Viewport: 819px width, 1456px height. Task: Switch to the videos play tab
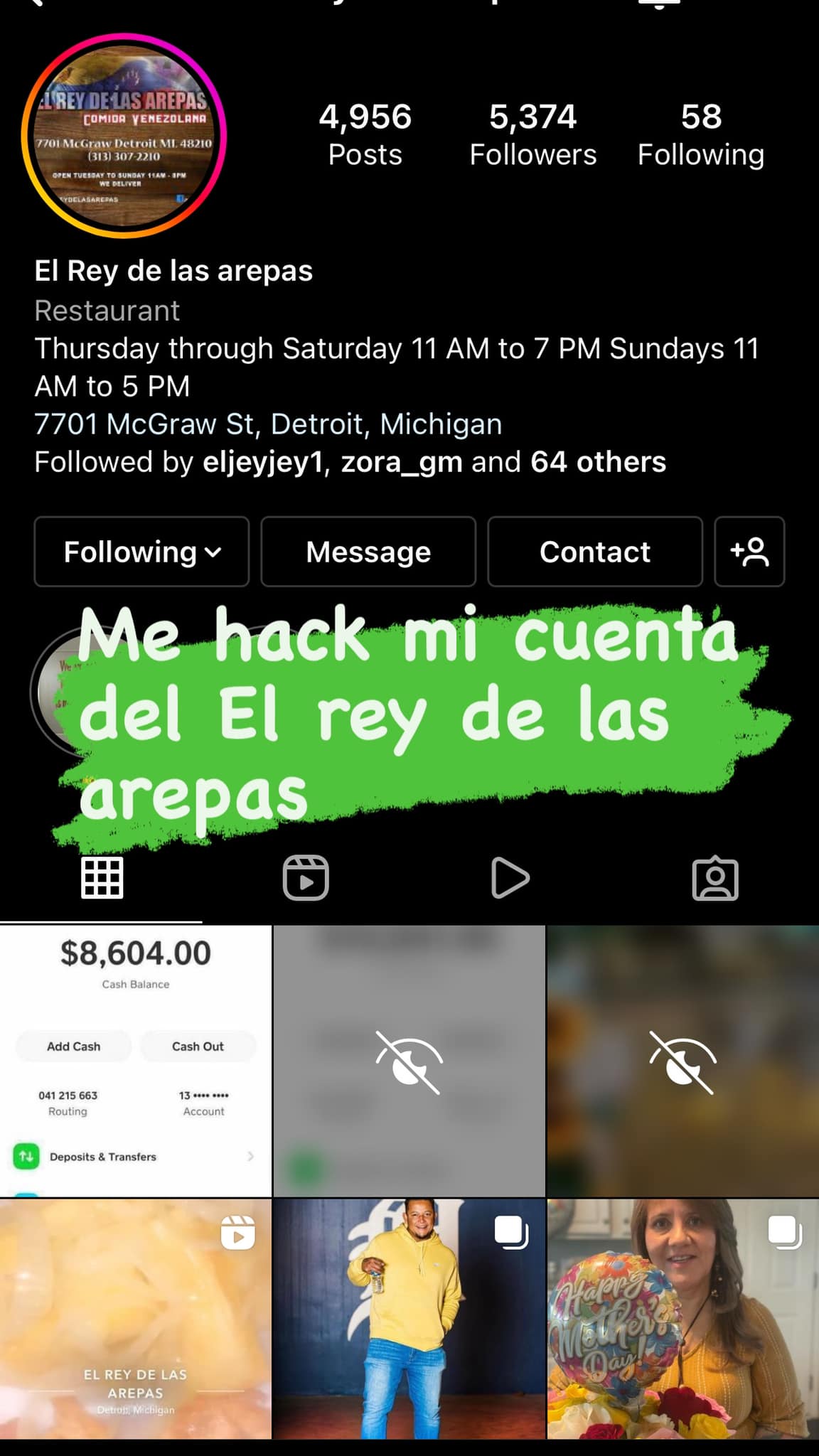click(x=510, y=878)
